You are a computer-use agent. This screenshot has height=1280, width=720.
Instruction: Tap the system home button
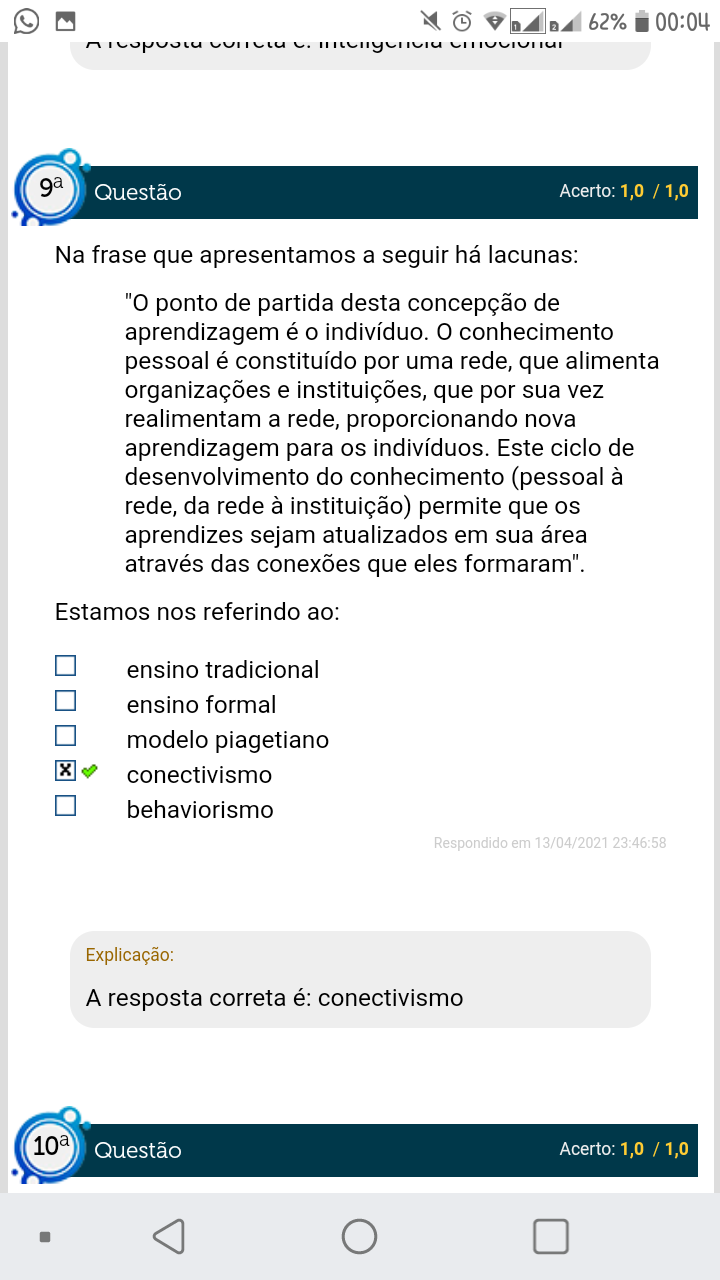pyautogui.click(x=359, y=1236)
